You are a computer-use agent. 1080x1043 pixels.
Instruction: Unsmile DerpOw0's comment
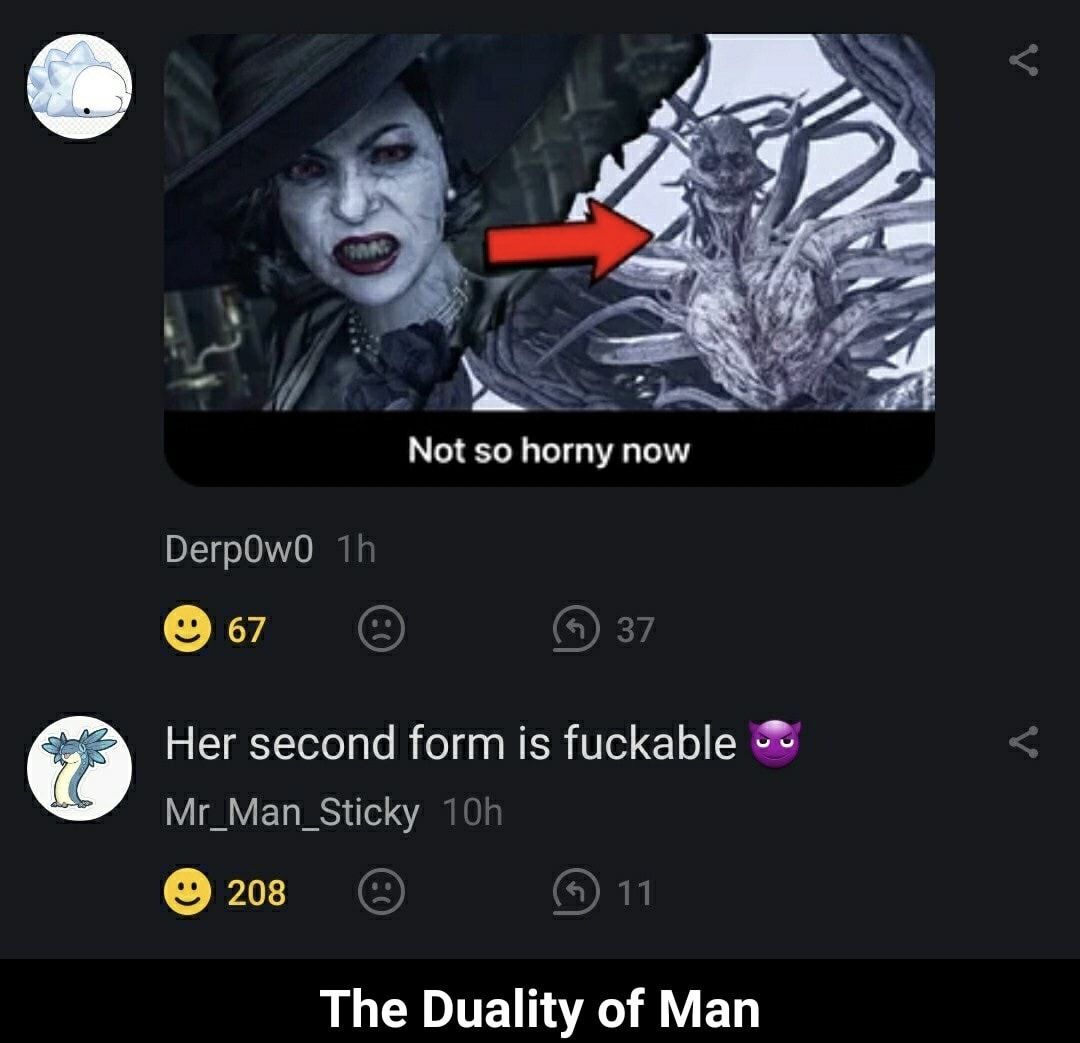click(381, 630)
